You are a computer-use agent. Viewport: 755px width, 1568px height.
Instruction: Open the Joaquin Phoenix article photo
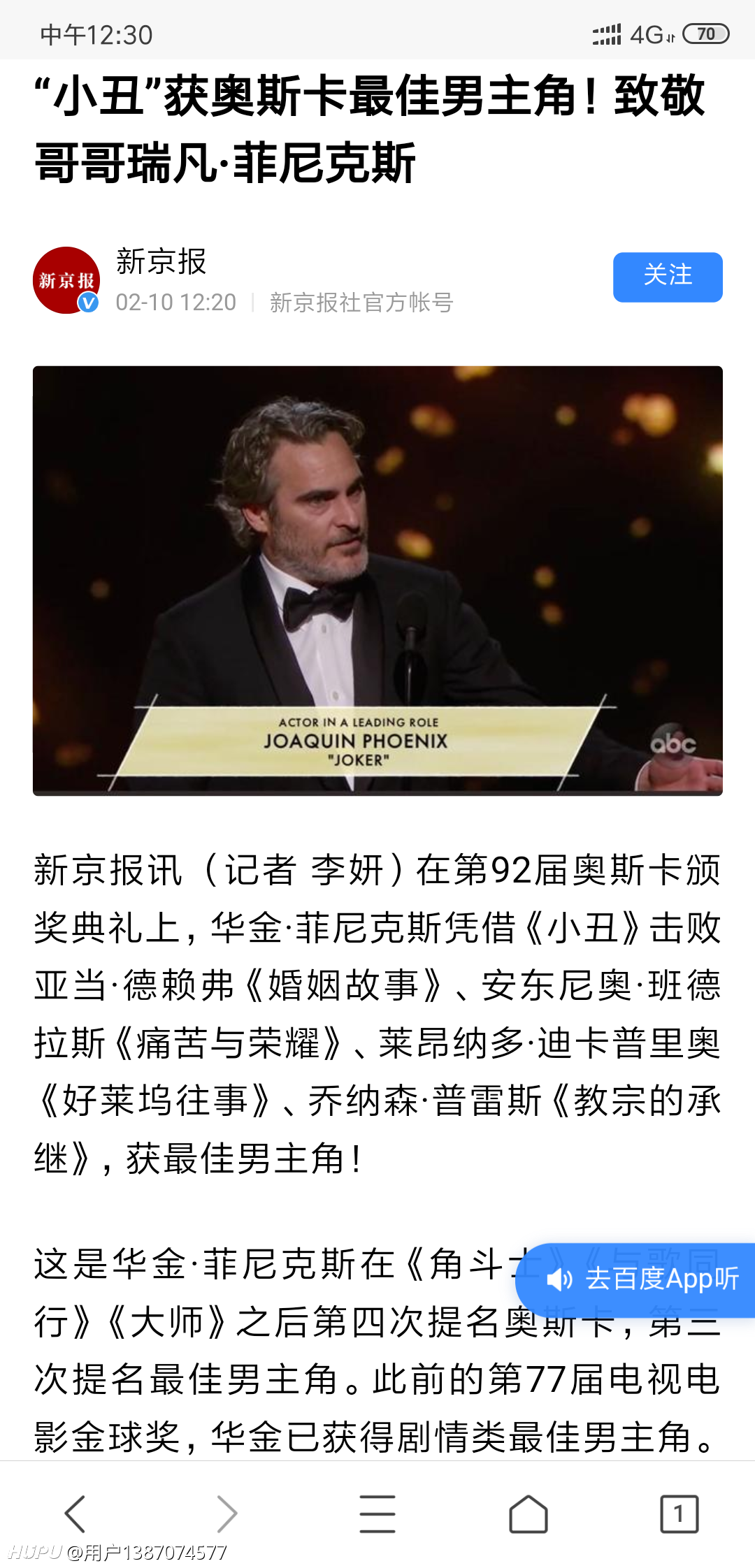[x=377, y=581]
